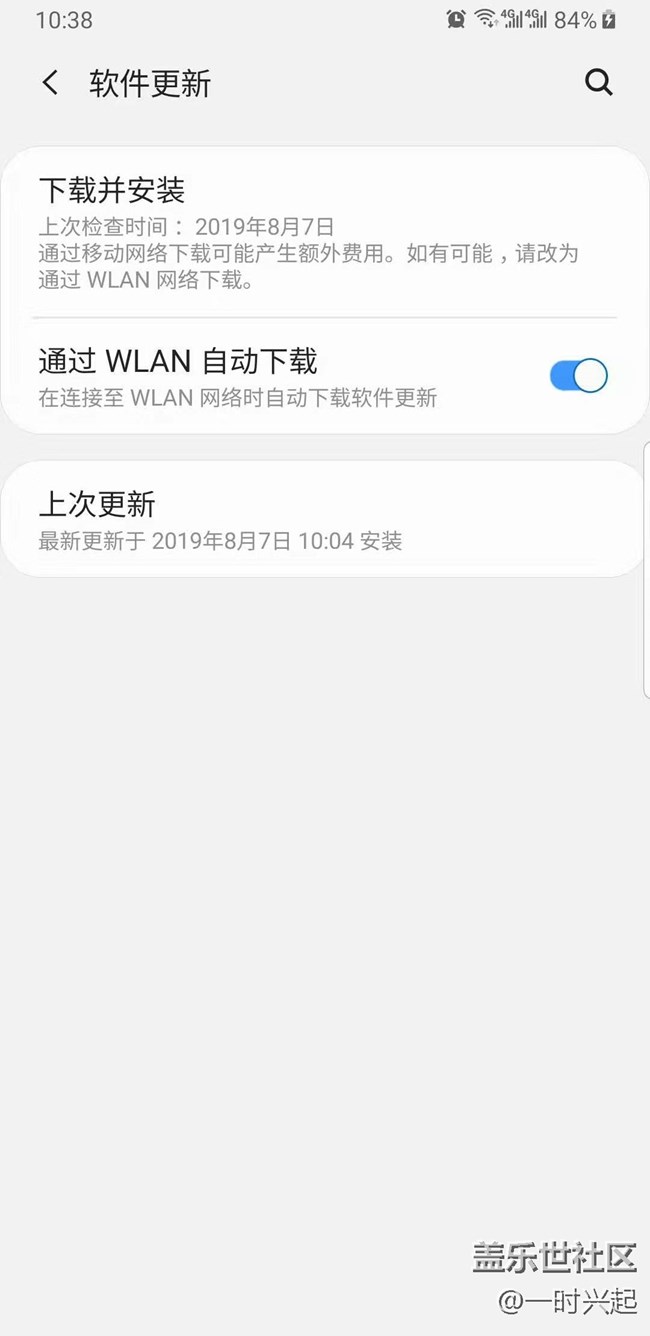Go back from 软件更新 page
This screenshot has height=1336, width=650.
coord(51,83)
